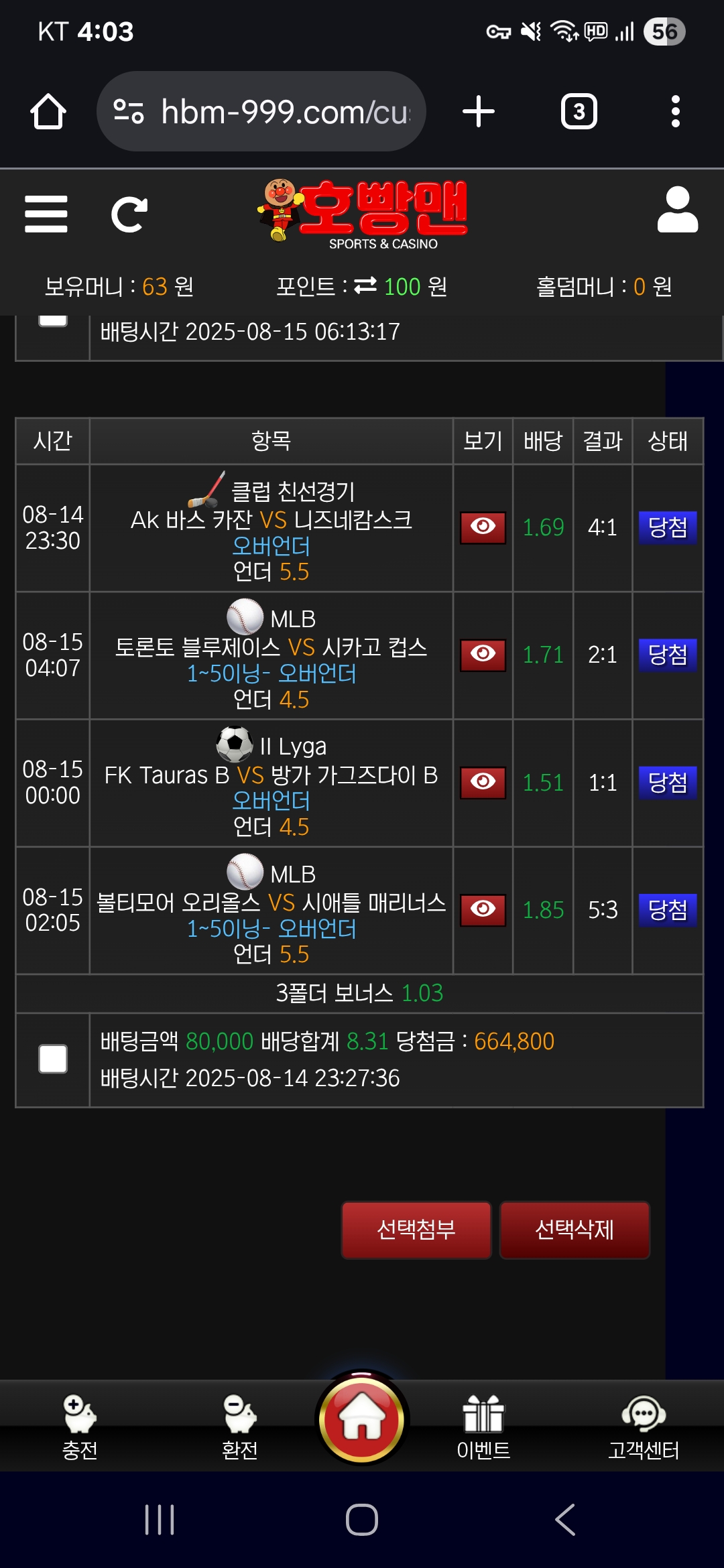Go to the site home button
The width and height of the screenshot is (724, 1568).
pos(362,1419)
